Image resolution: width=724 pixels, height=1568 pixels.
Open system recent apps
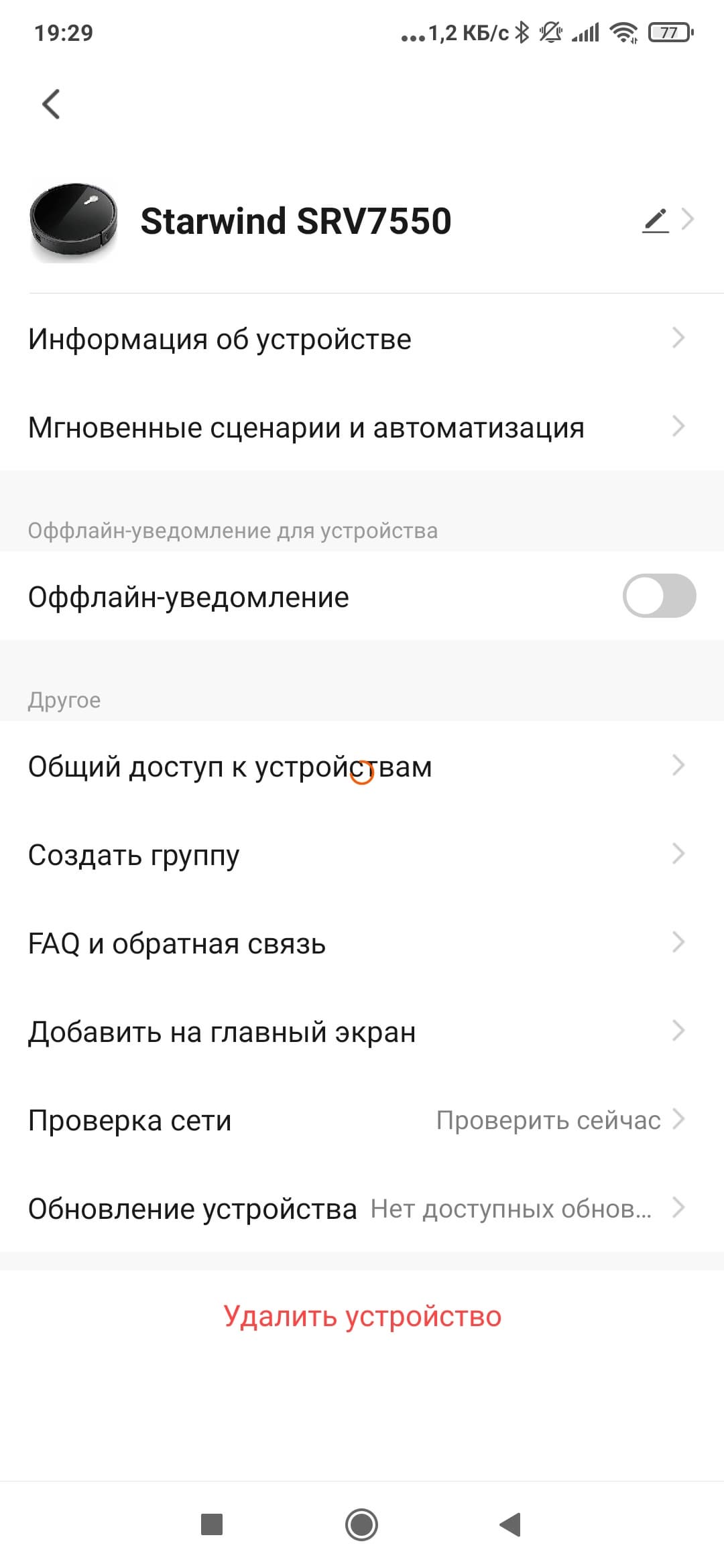tap(212, 1524)
